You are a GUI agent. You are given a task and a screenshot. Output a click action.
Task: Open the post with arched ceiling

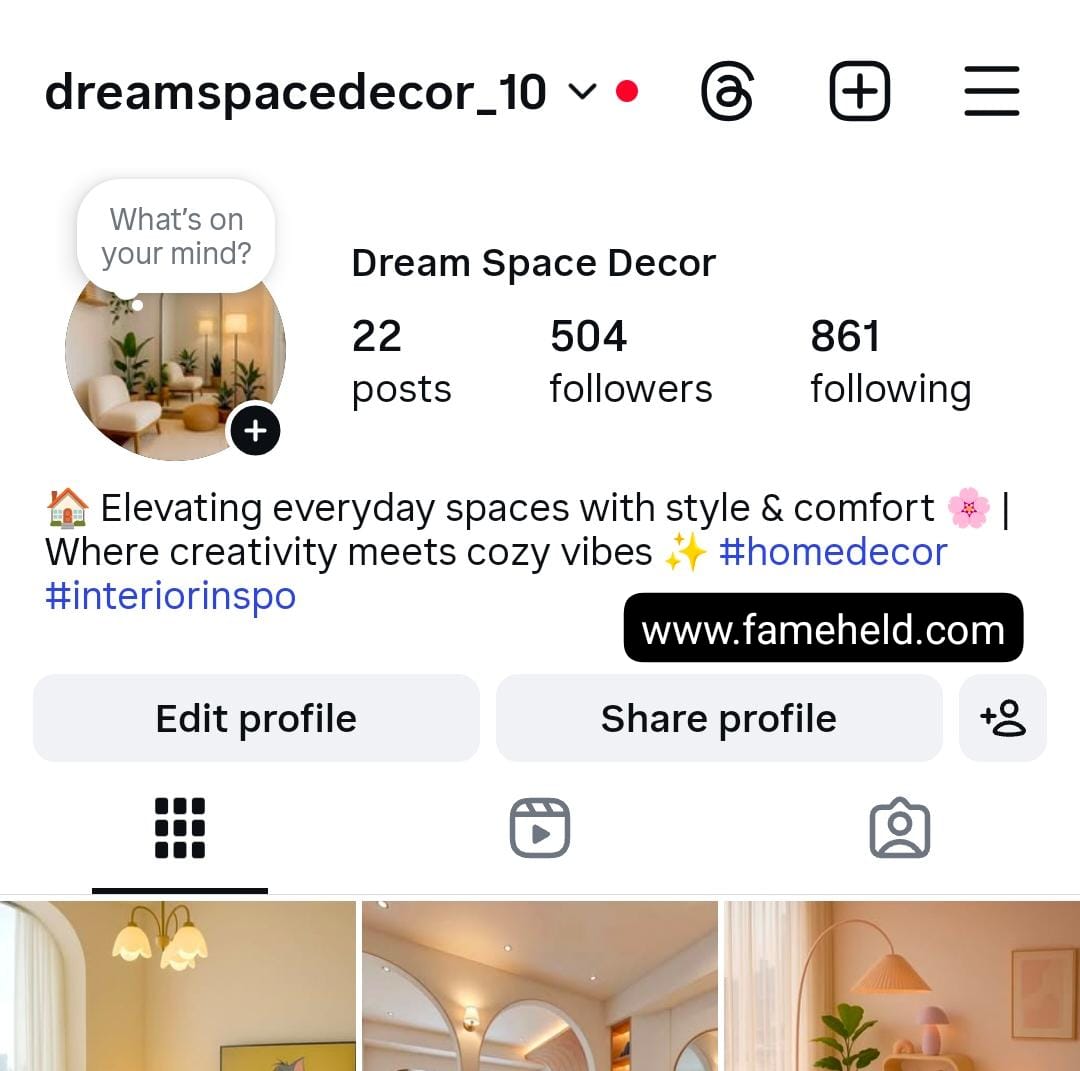point(540,985)
